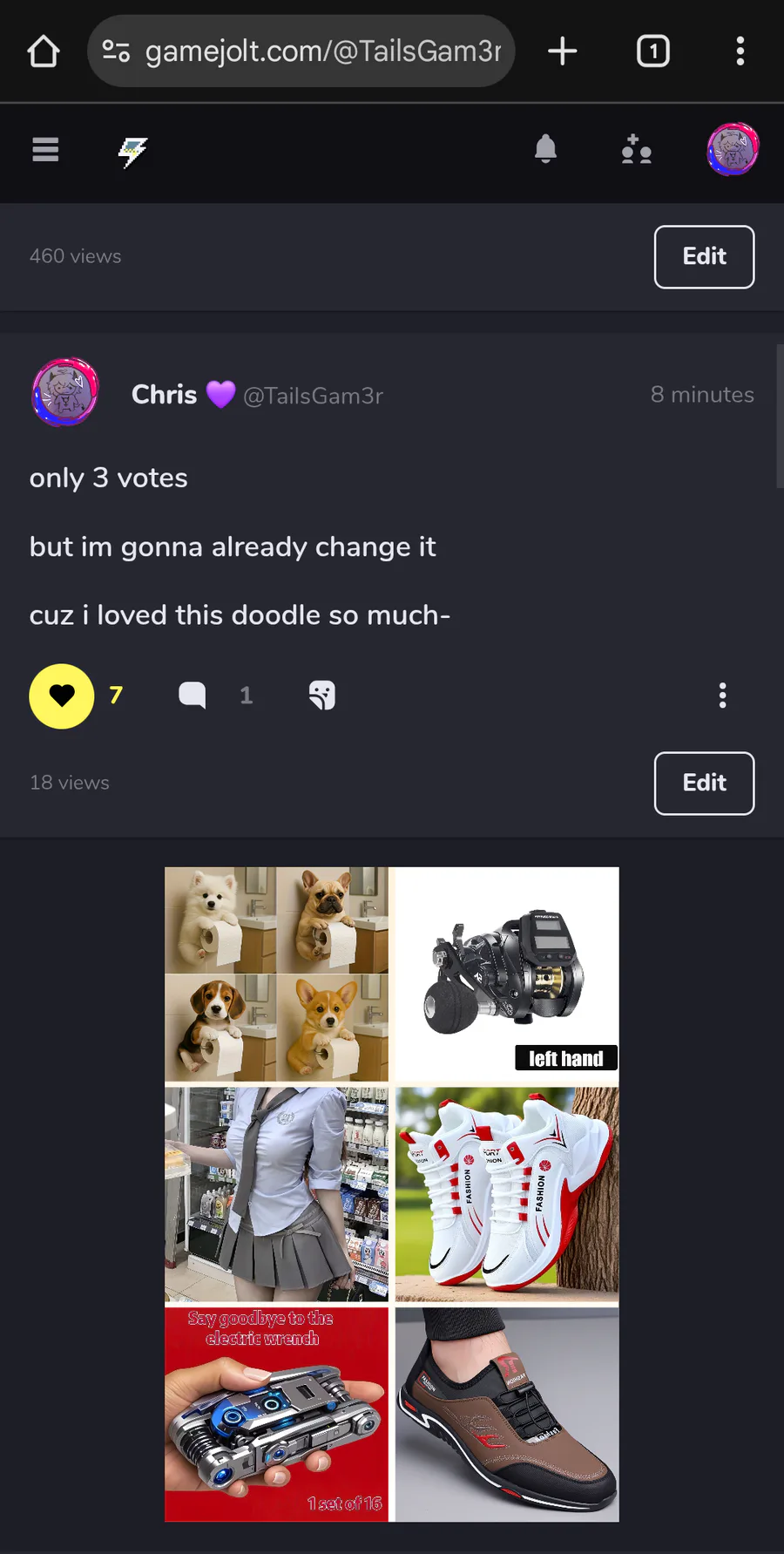This screenshot has width=784, height=1554.
Task: Open the product collage advertisement
Action: (x=392, y=1194)
